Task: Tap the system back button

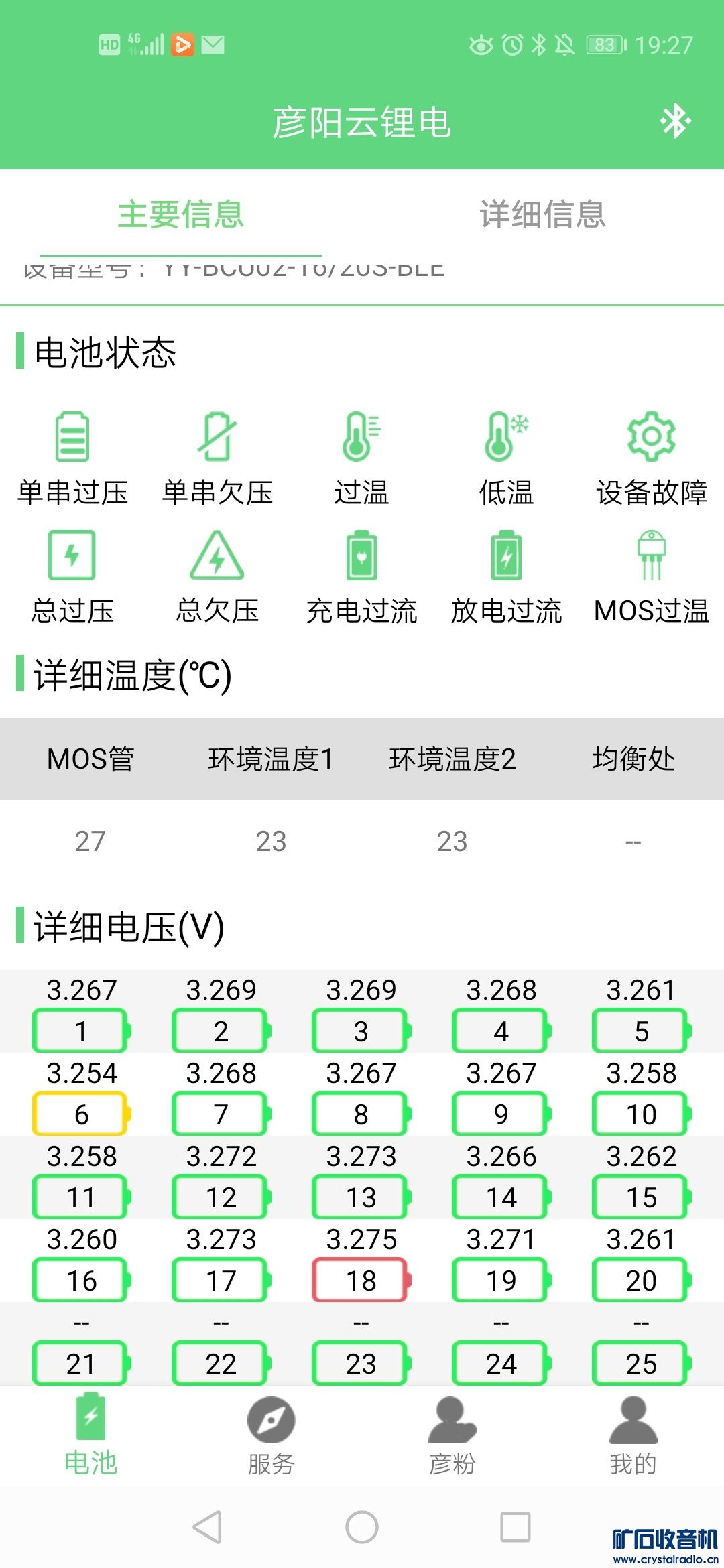Action: pyautogui.click(x=207, y=1528)
